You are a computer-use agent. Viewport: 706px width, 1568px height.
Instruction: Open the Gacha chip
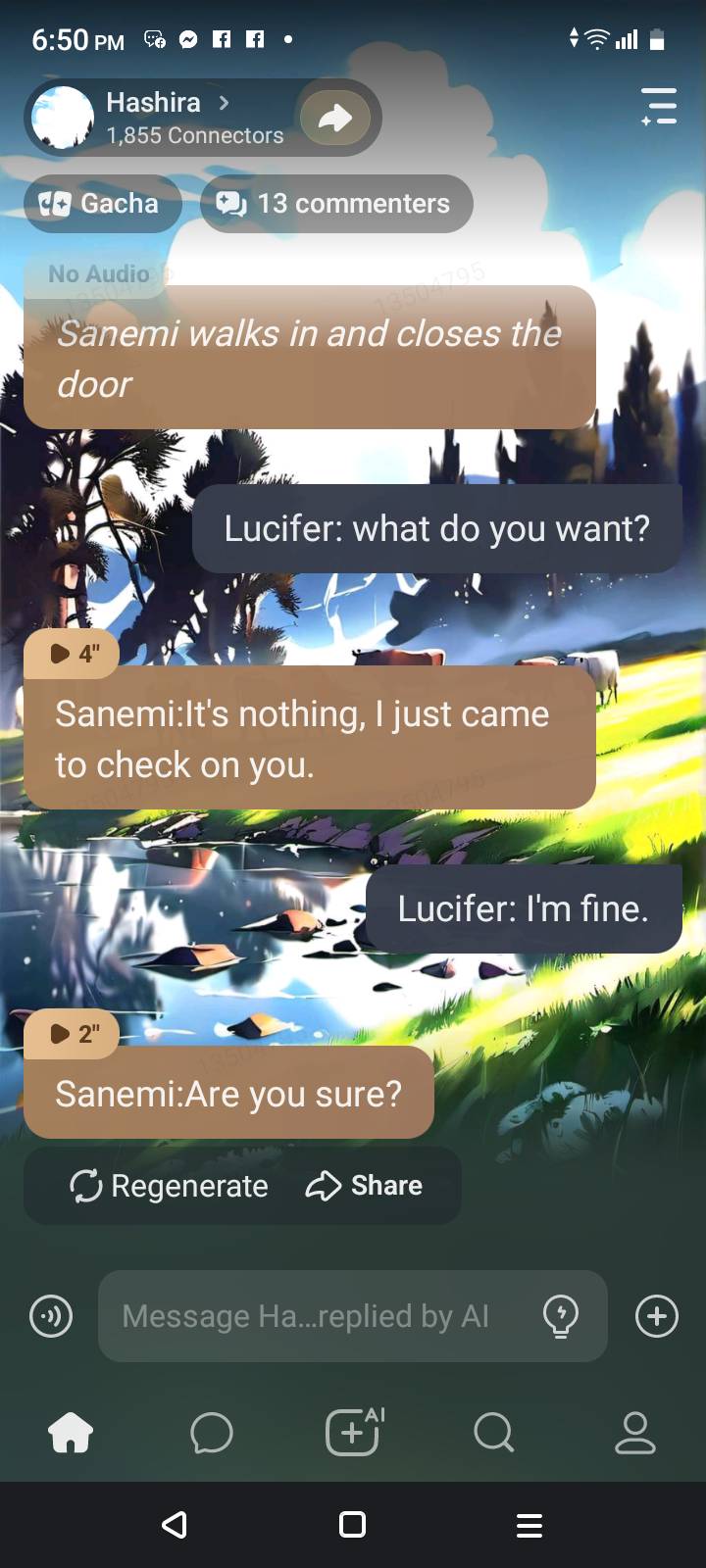tap(102, 204)
